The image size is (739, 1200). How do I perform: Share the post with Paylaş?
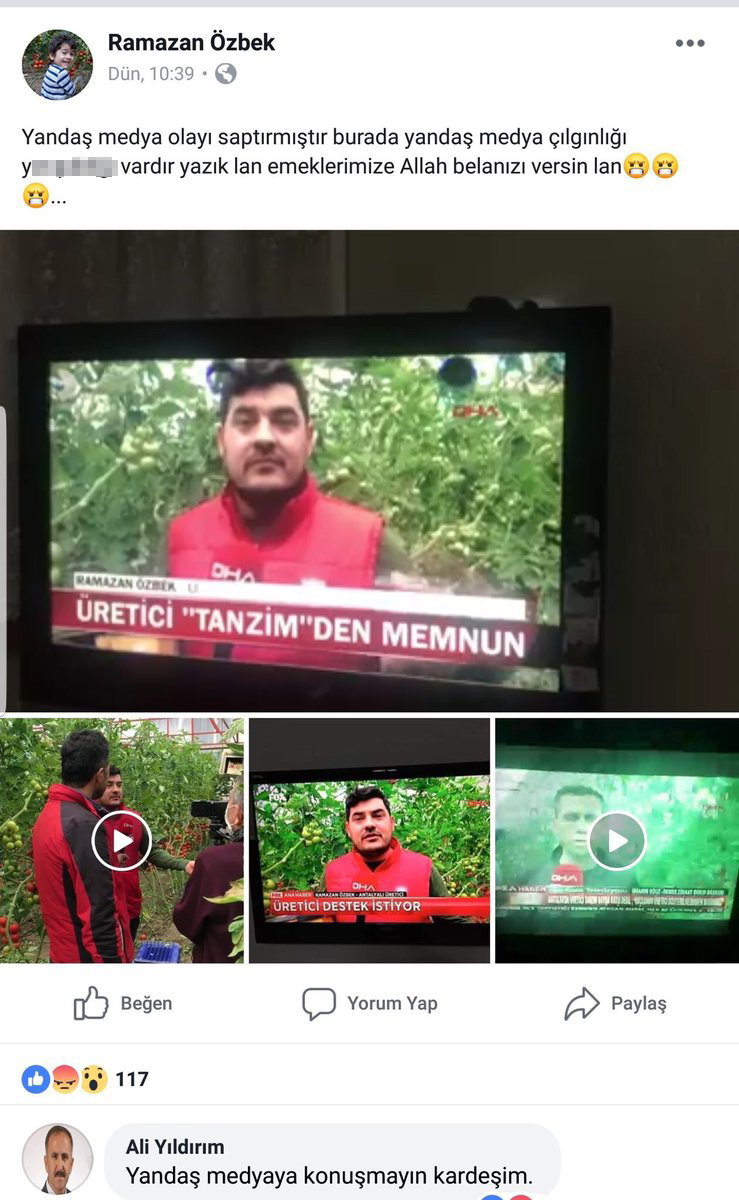(x=615, y=1003)
